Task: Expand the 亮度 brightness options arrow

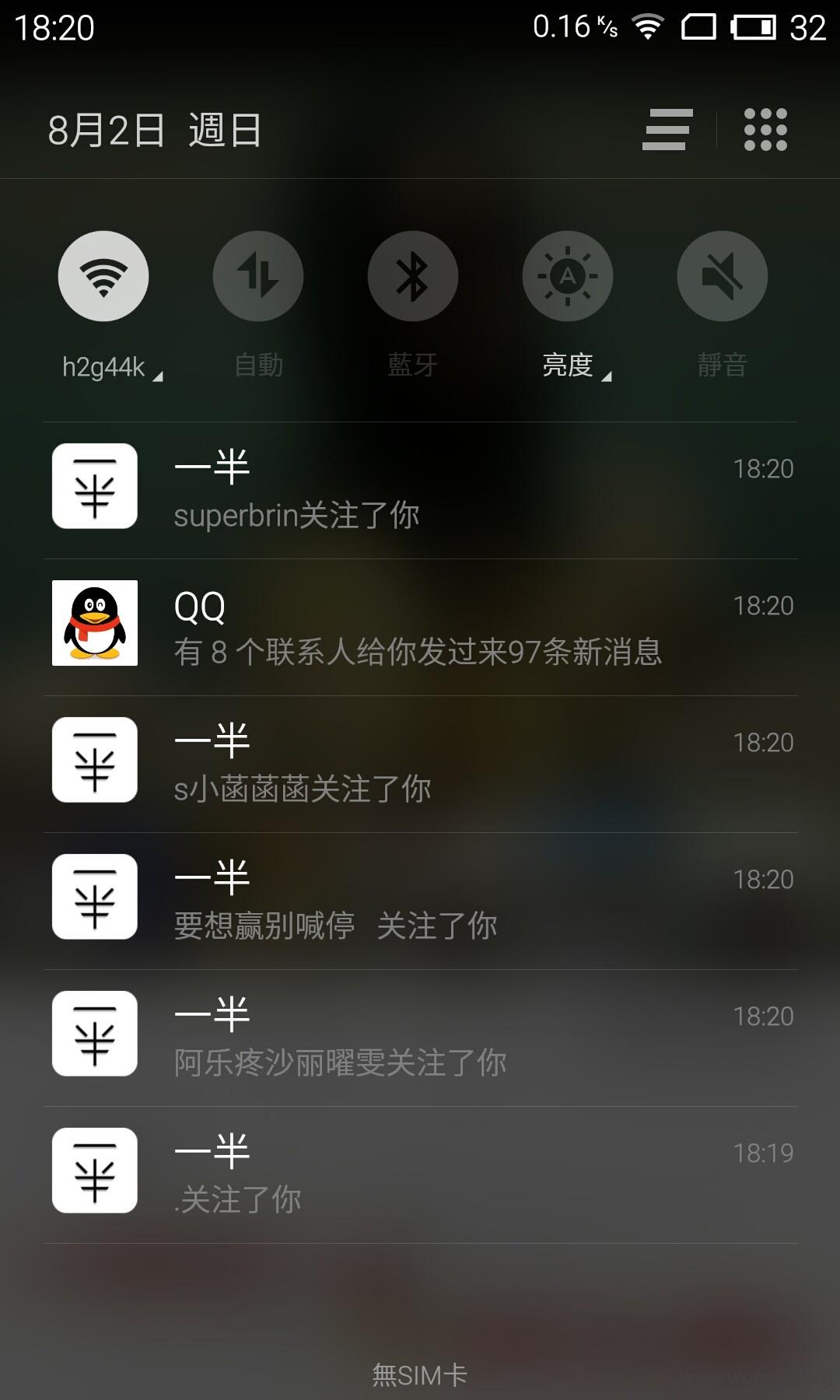Action: coord(607,376)
